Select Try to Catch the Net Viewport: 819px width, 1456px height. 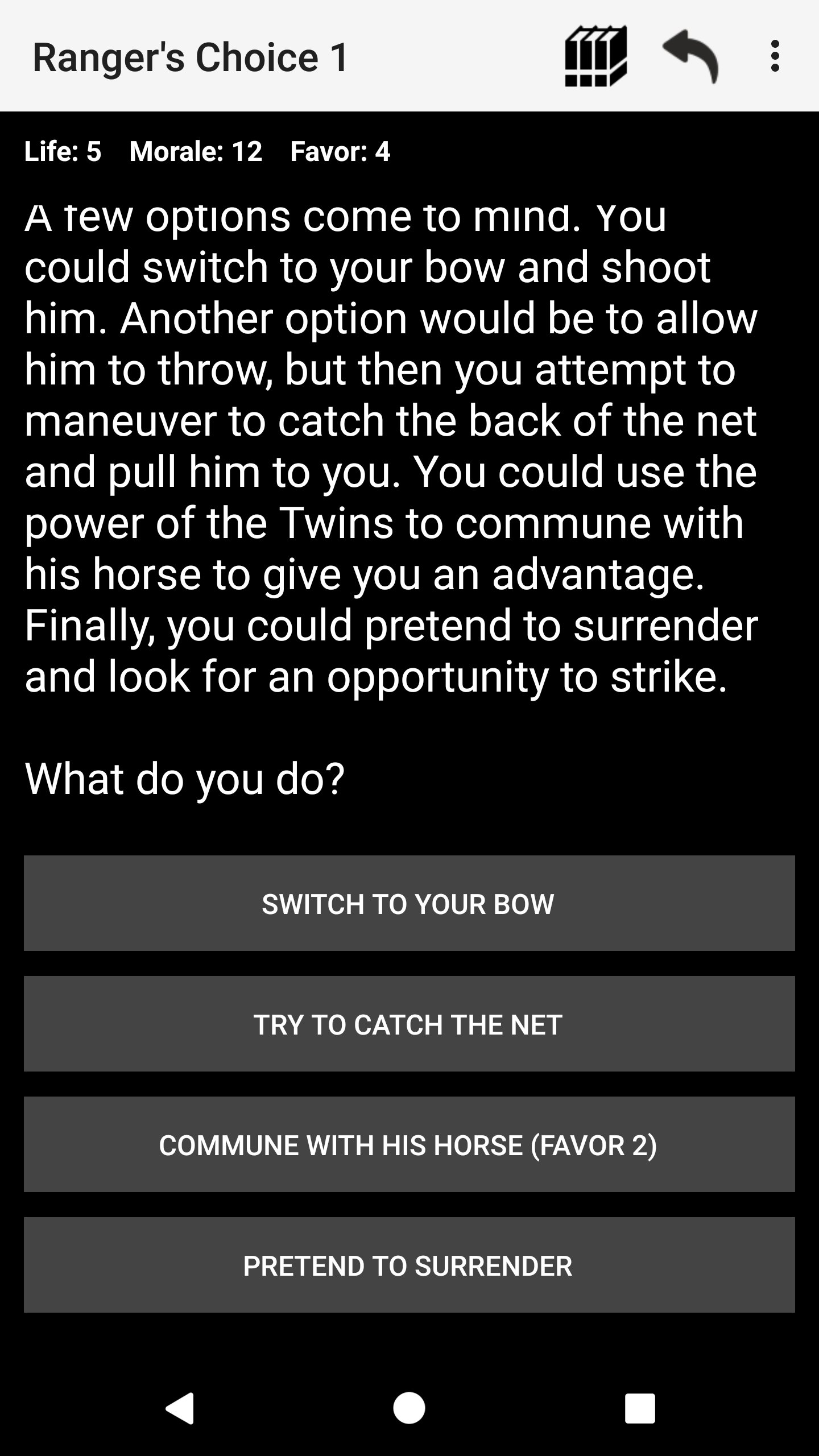pos(409,1024)
